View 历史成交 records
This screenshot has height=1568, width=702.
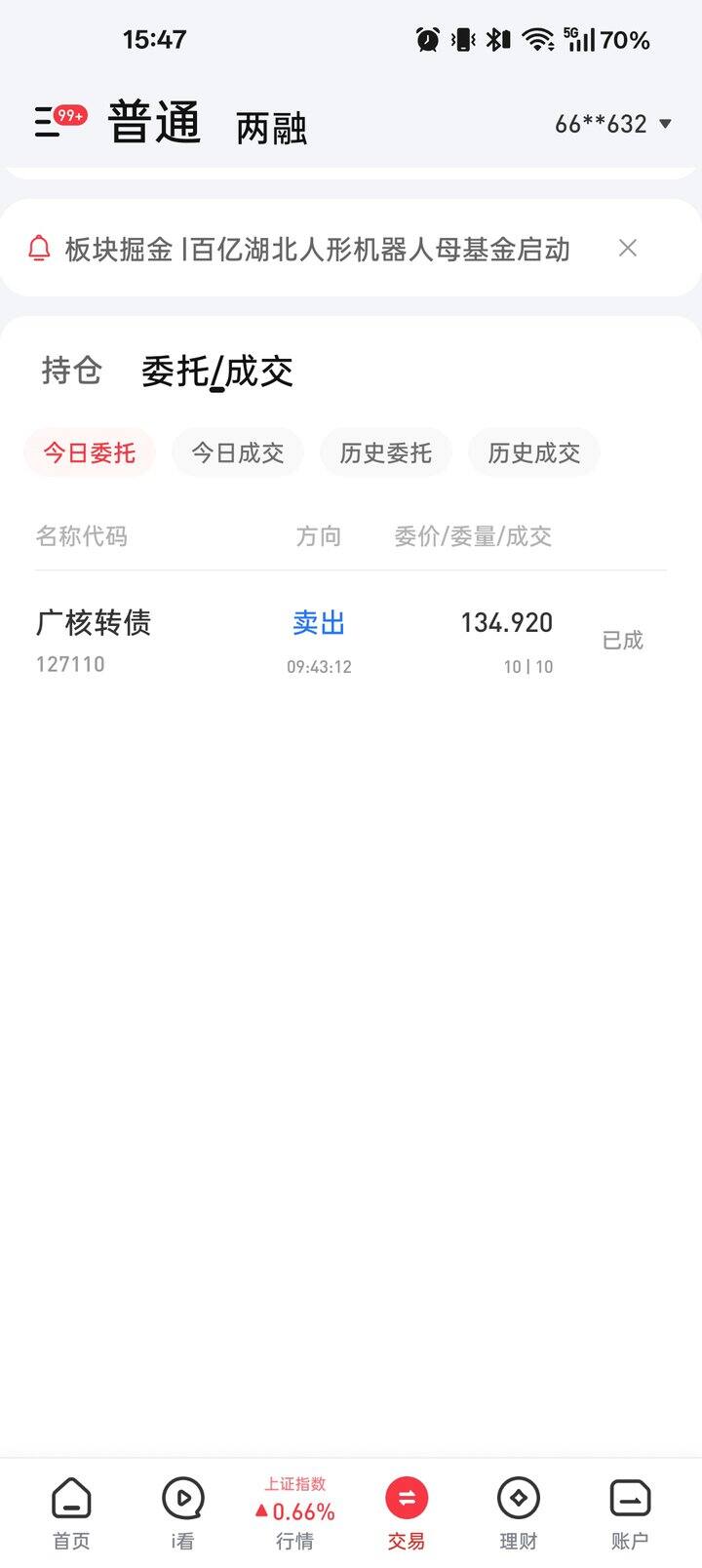(x=533, y=452)
